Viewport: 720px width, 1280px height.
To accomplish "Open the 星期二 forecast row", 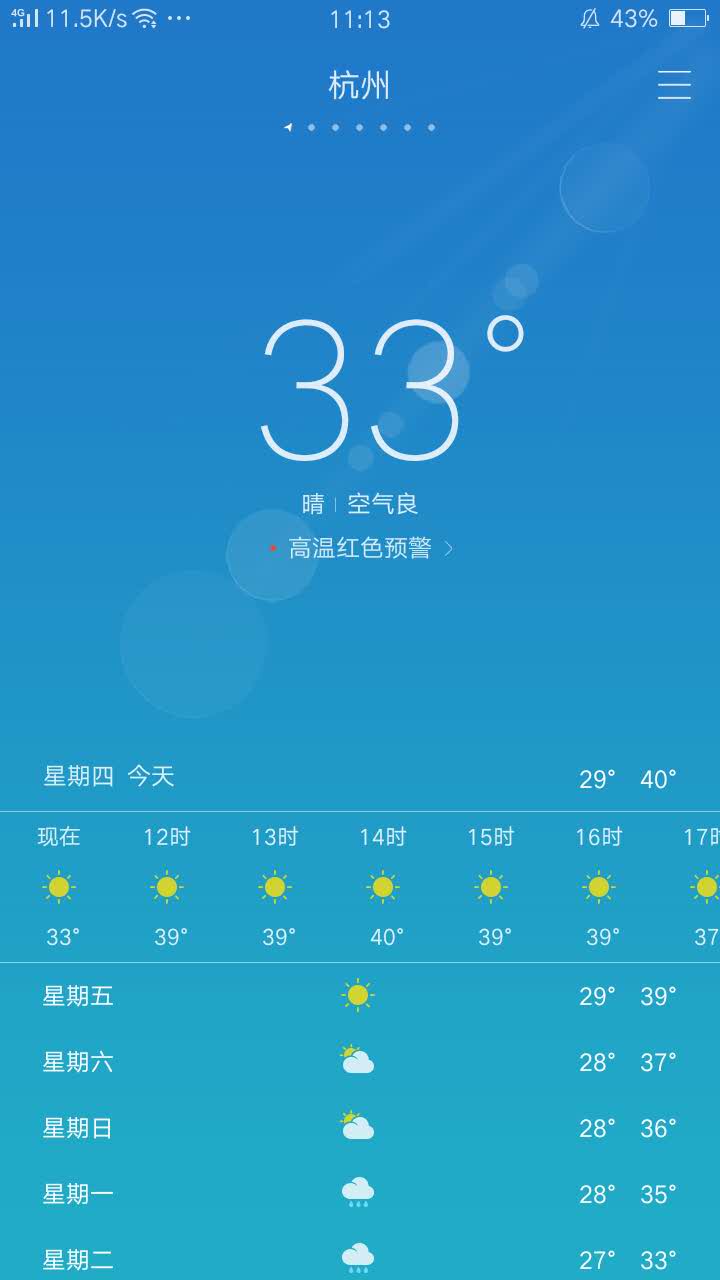I will (360, 1254).
